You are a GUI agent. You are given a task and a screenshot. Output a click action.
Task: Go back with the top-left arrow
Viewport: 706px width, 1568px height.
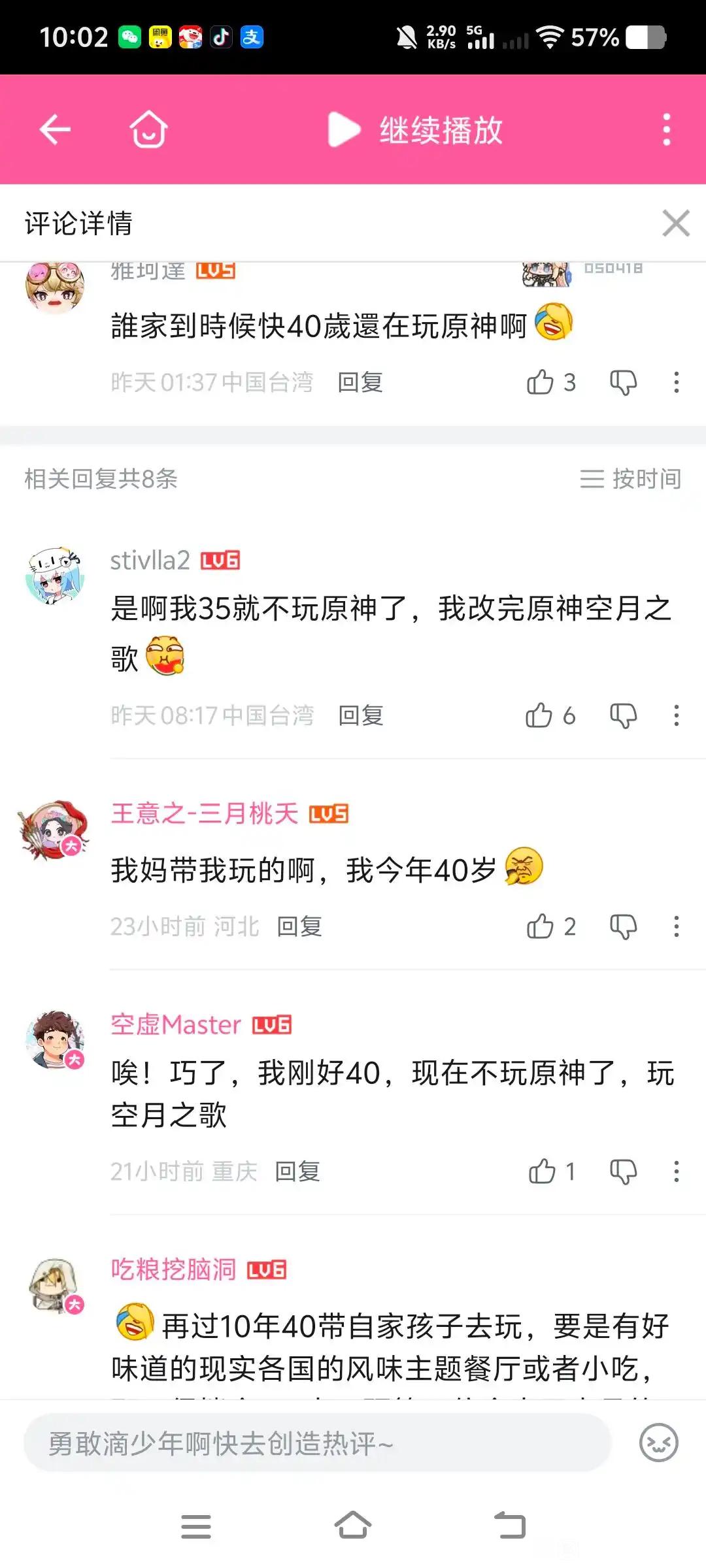coord(55,129)
